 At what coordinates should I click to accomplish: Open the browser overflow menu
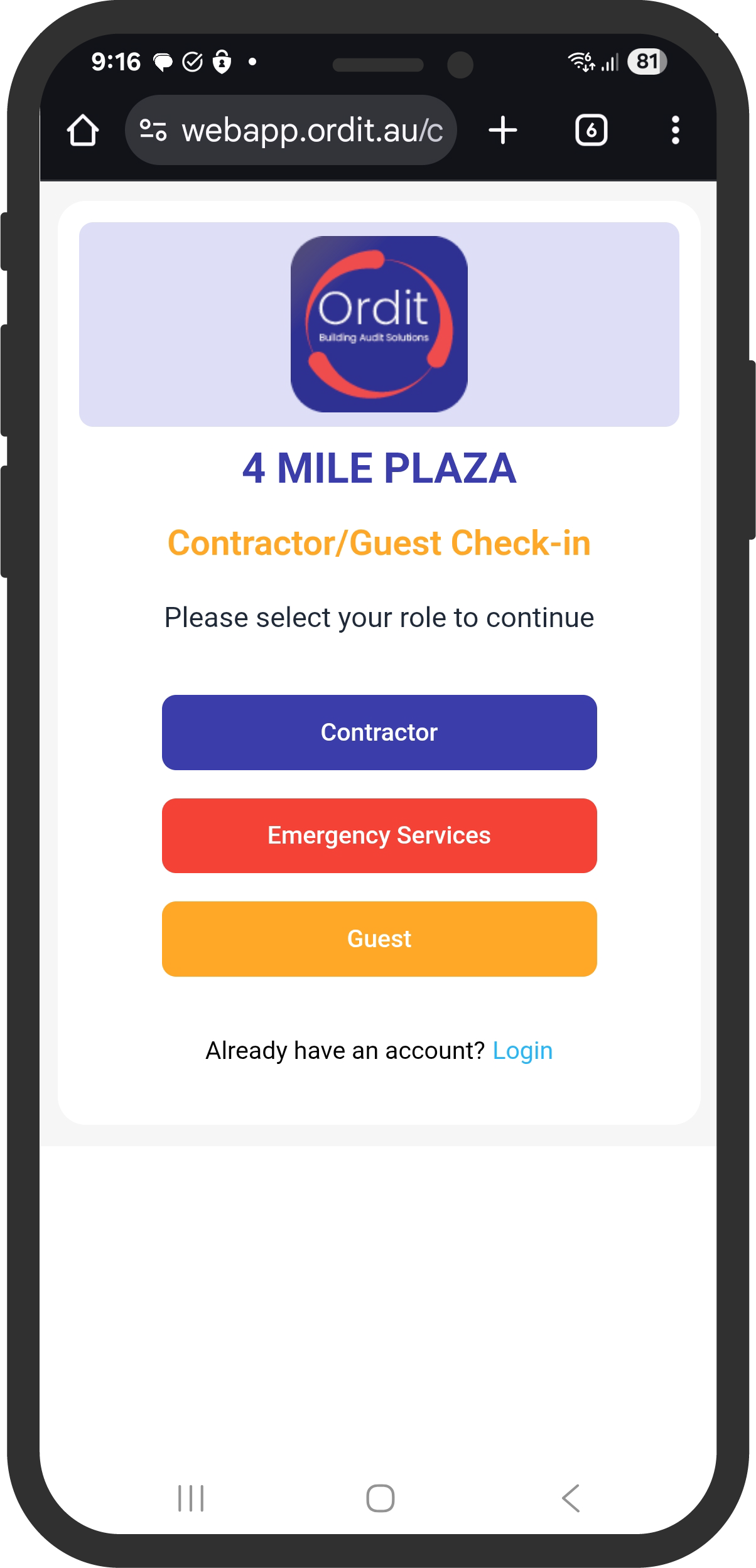[675, 130]
